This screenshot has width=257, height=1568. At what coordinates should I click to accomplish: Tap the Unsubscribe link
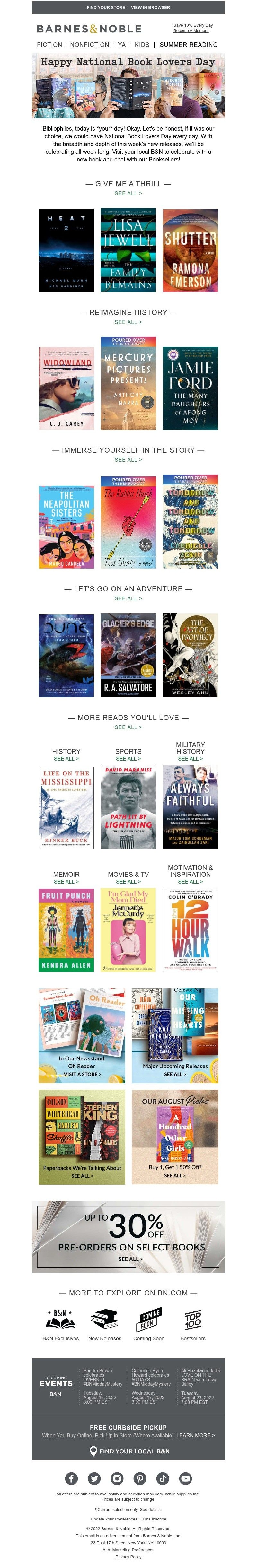click(155, 1519)
